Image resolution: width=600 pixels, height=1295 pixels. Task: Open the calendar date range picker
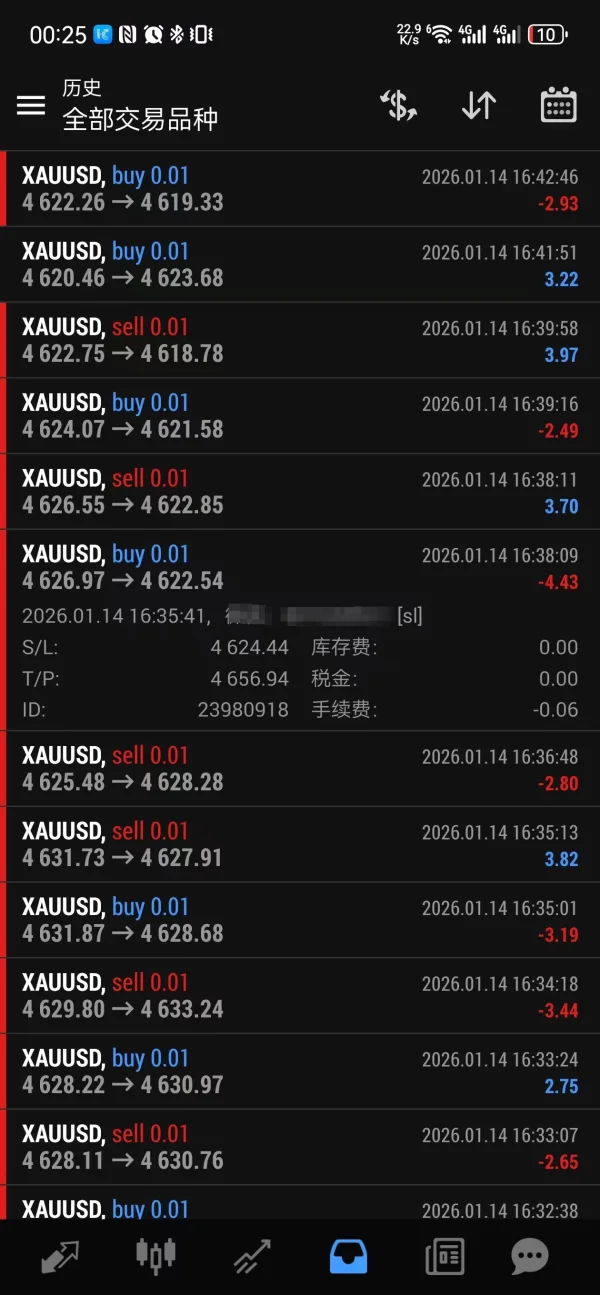[558, 105]
